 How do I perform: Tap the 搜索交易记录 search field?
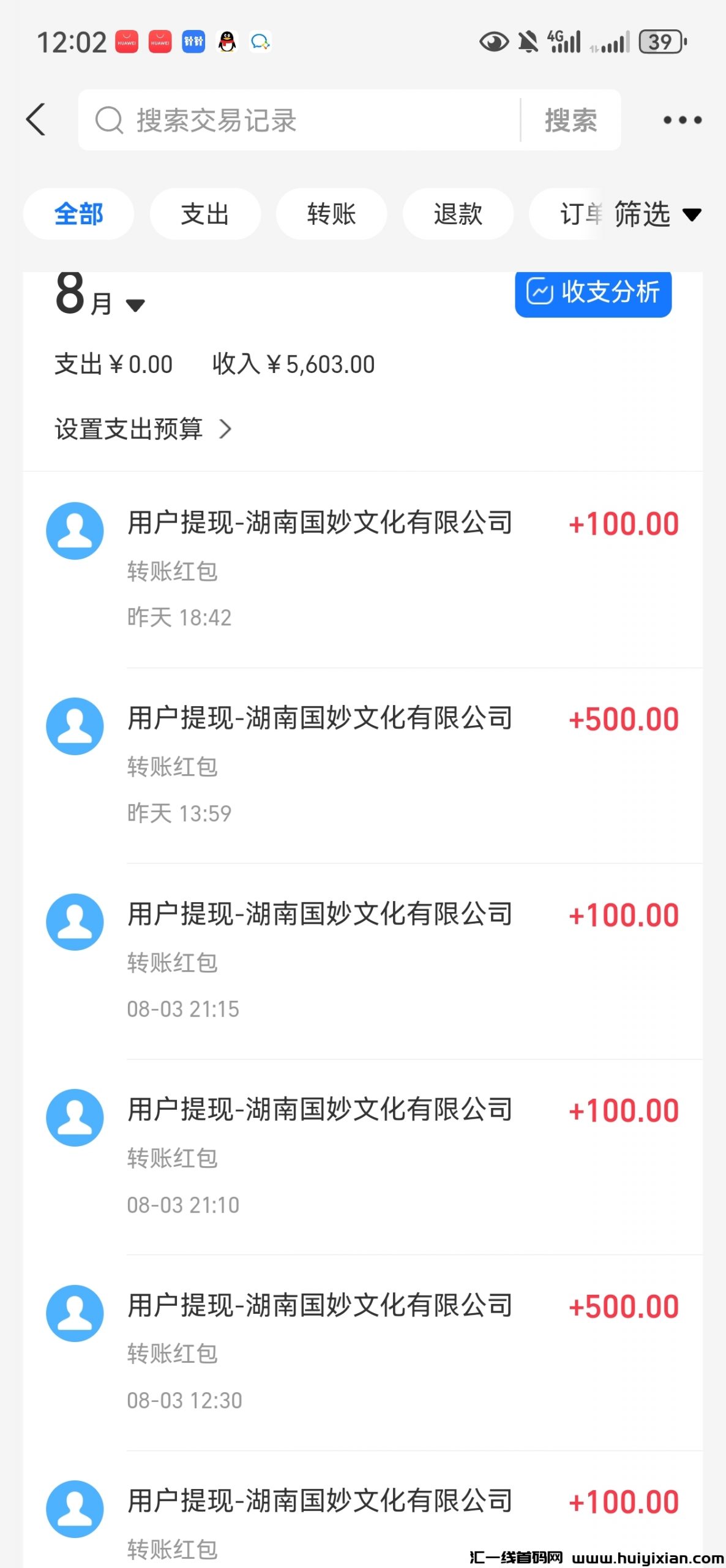click(300, 120)
